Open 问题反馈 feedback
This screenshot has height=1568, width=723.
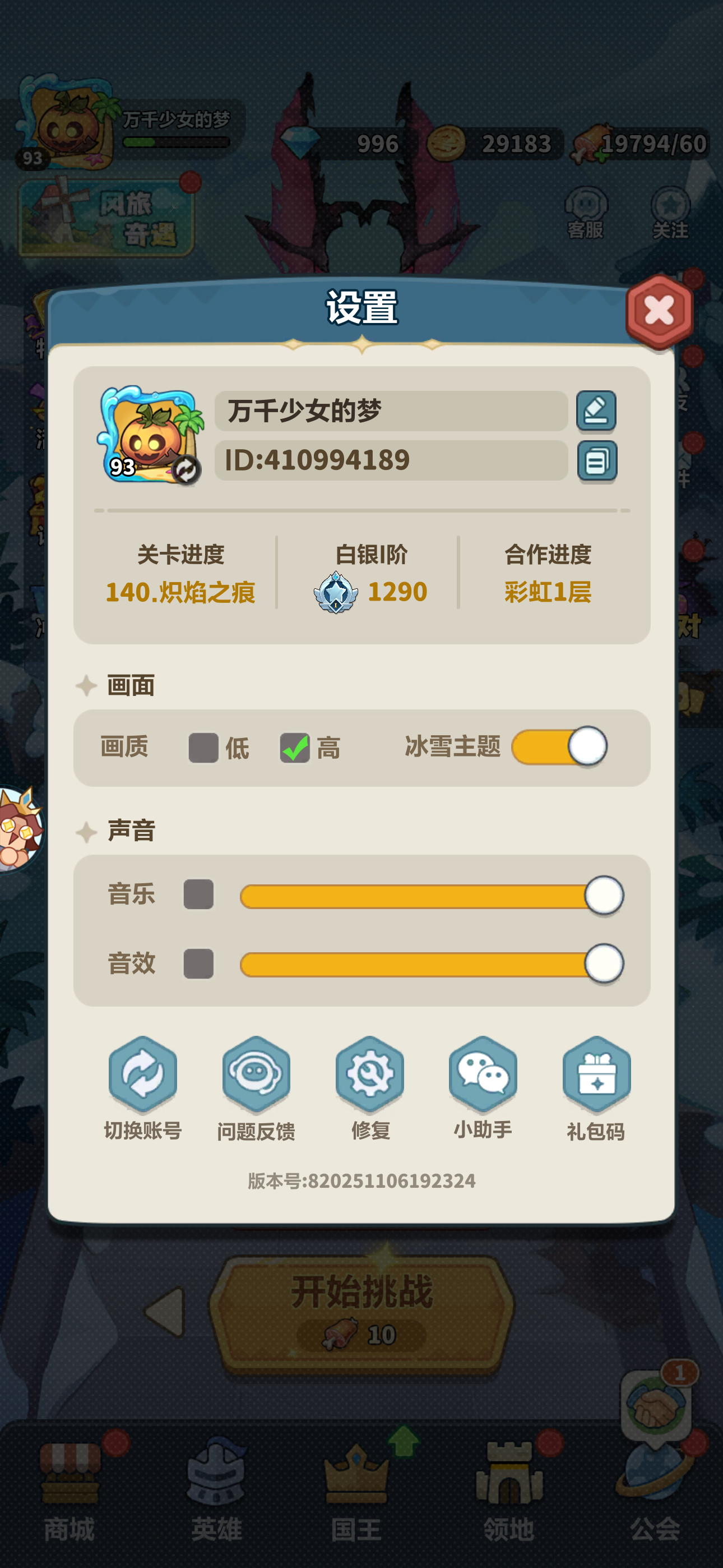pos(256,1089)
